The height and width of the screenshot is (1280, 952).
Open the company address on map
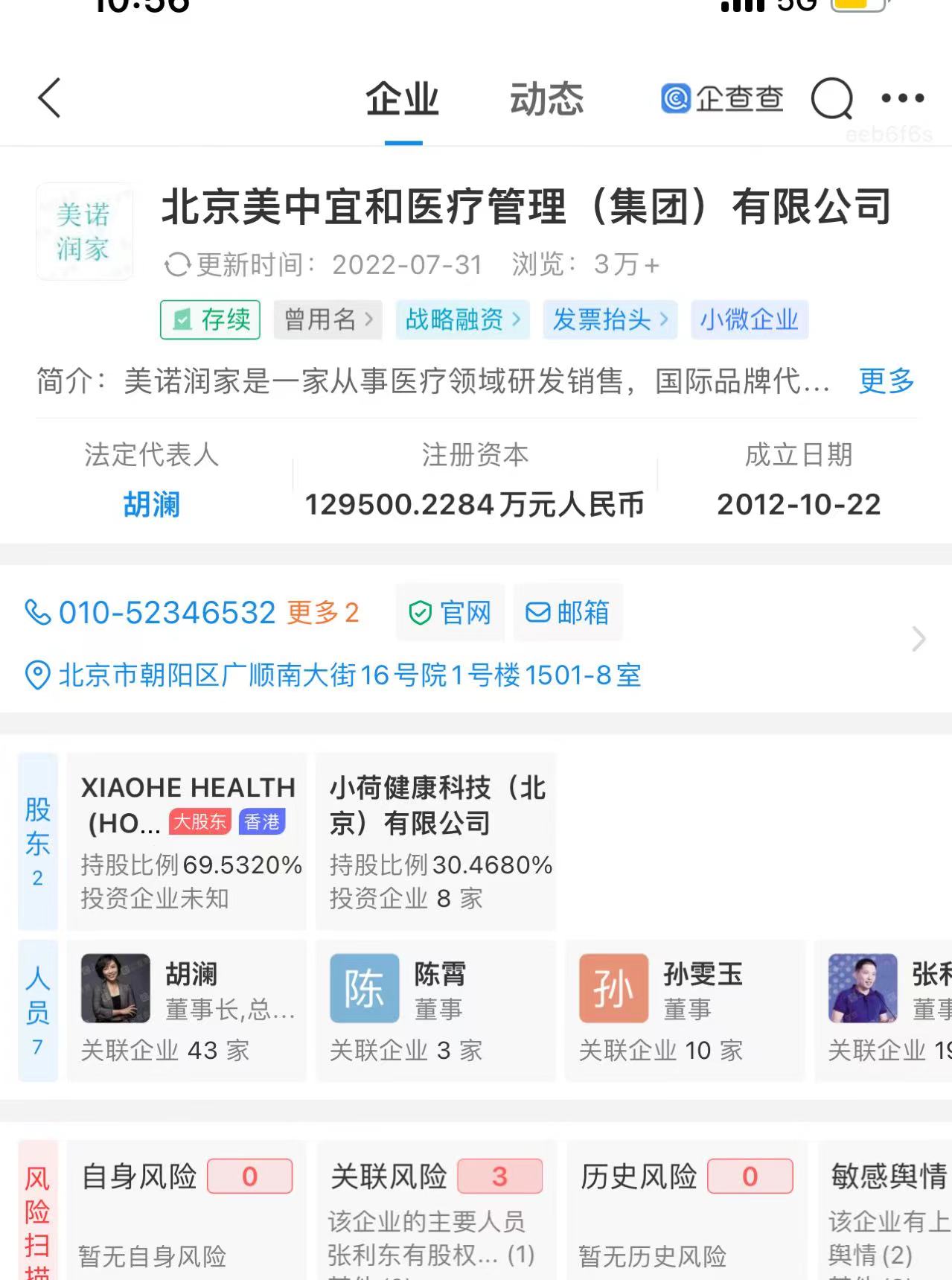[350, 675]
